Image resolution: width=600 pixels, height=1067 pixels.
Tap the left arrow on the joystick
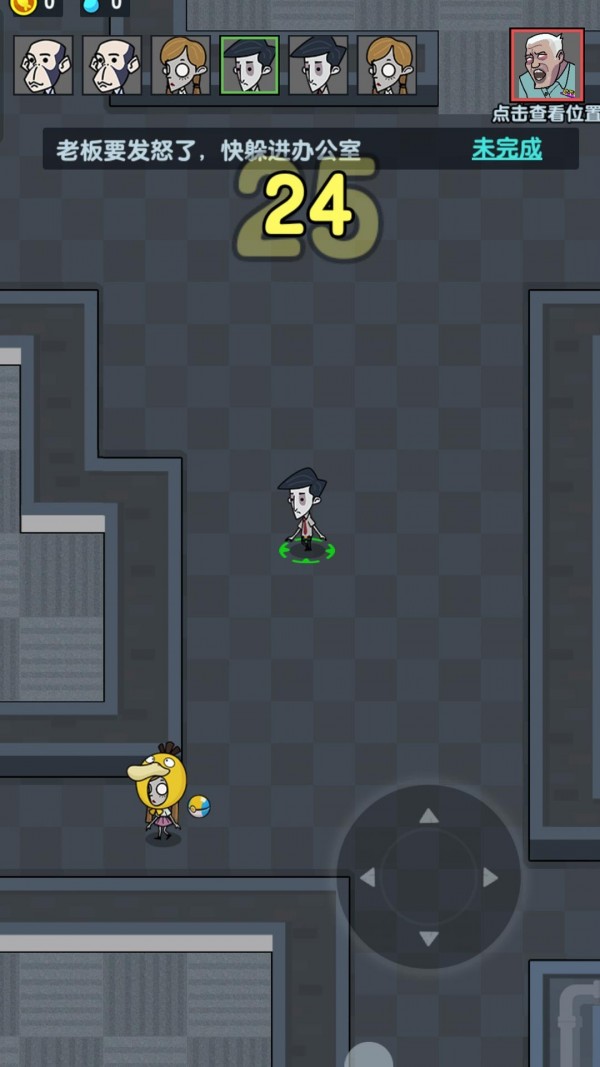click(x=367, y=878)
